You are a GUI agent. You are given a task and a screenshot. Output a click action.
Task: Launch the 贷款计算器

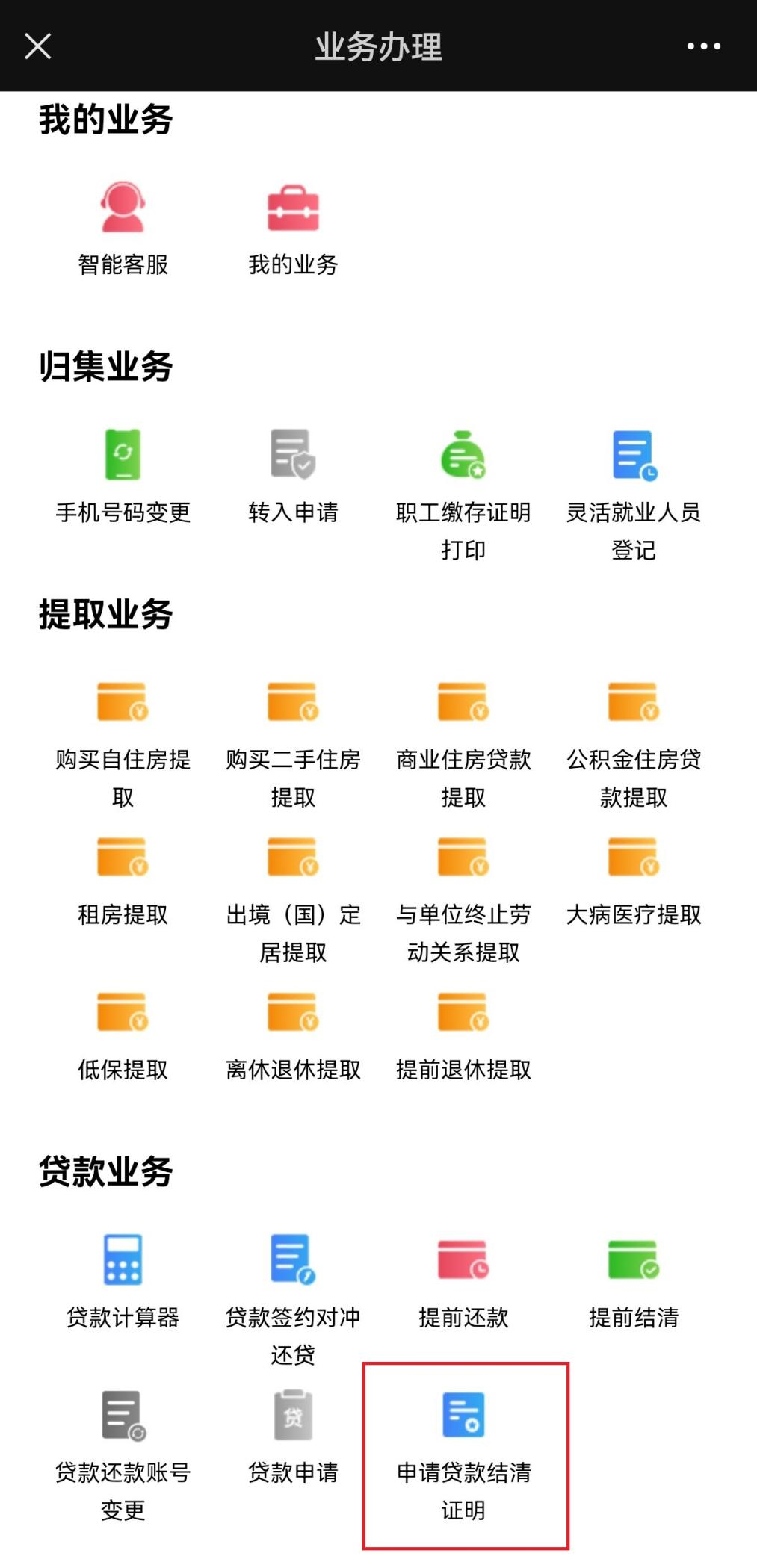123,1277
